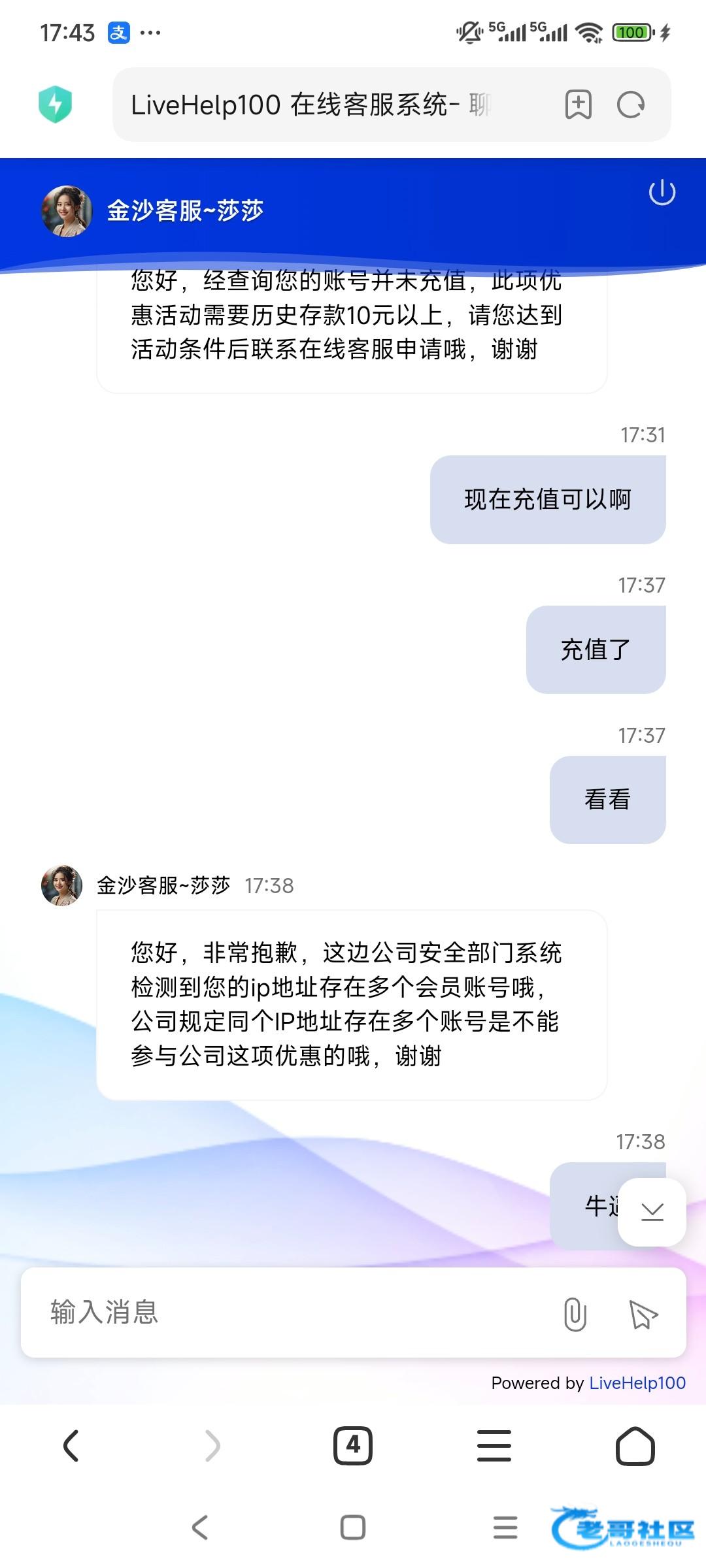This screenshot has width=706, height=1568.
Task: Go to the browser home page
Action: tap(635, 1446)
